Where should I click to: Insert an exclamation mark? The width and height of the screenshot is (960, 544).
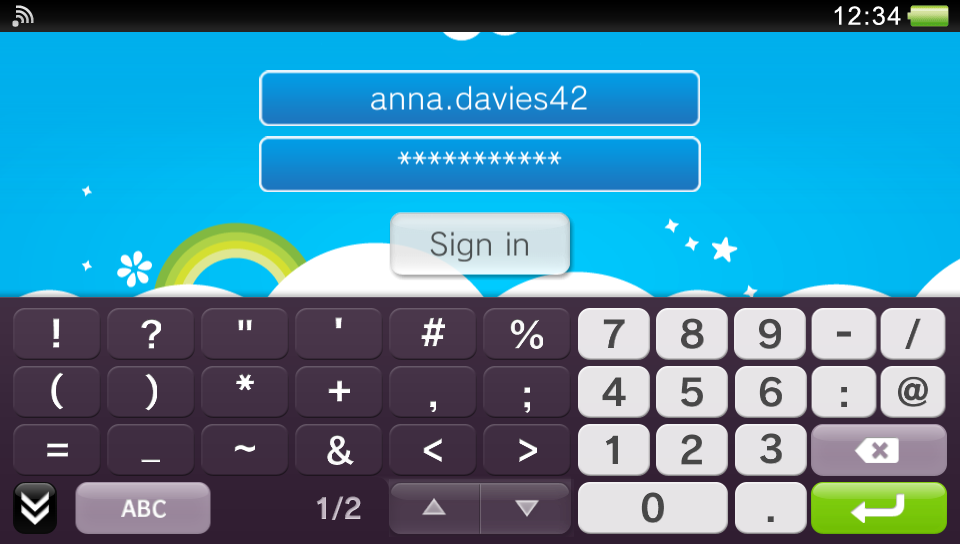click(x=56, y=334)
